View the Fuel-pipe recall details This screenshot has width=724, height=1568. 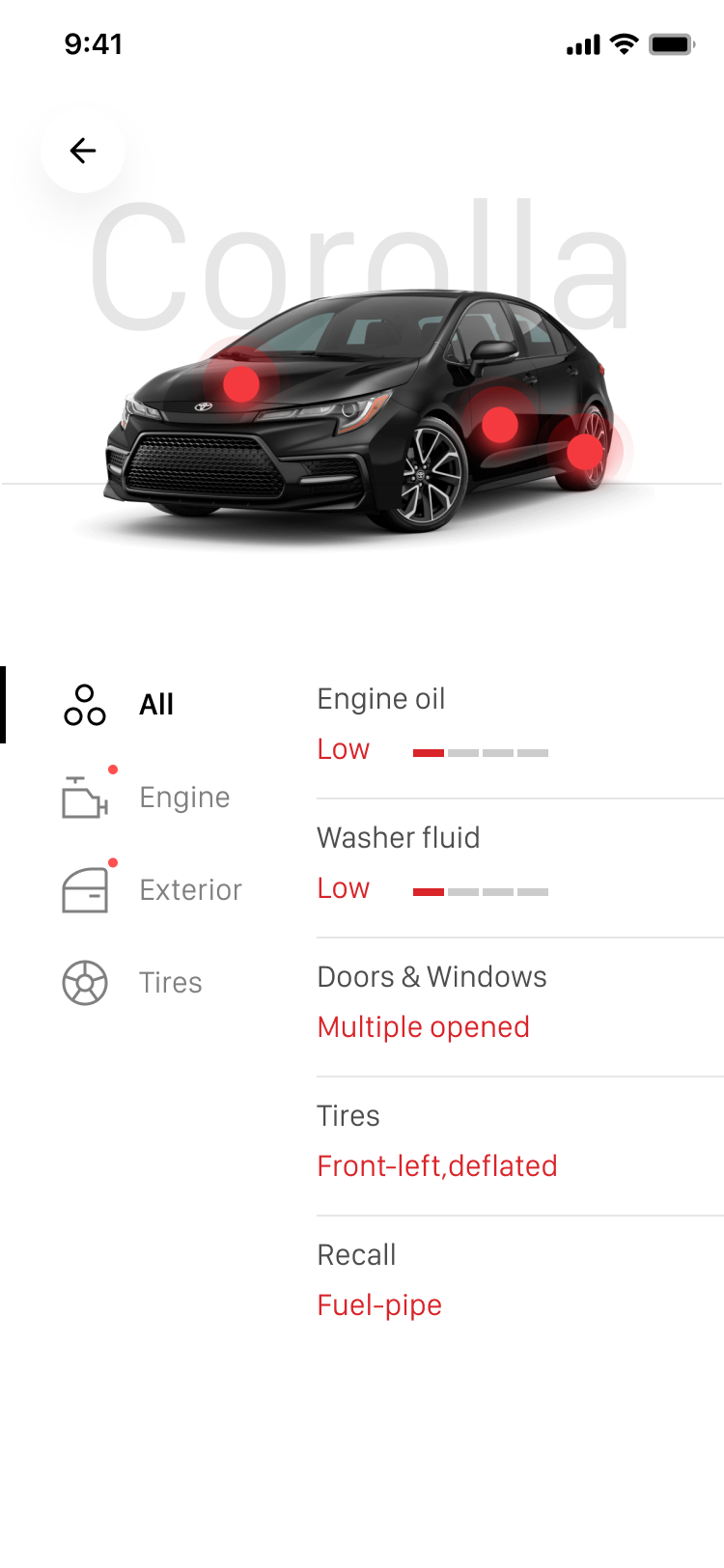[x=519, y=1280]
